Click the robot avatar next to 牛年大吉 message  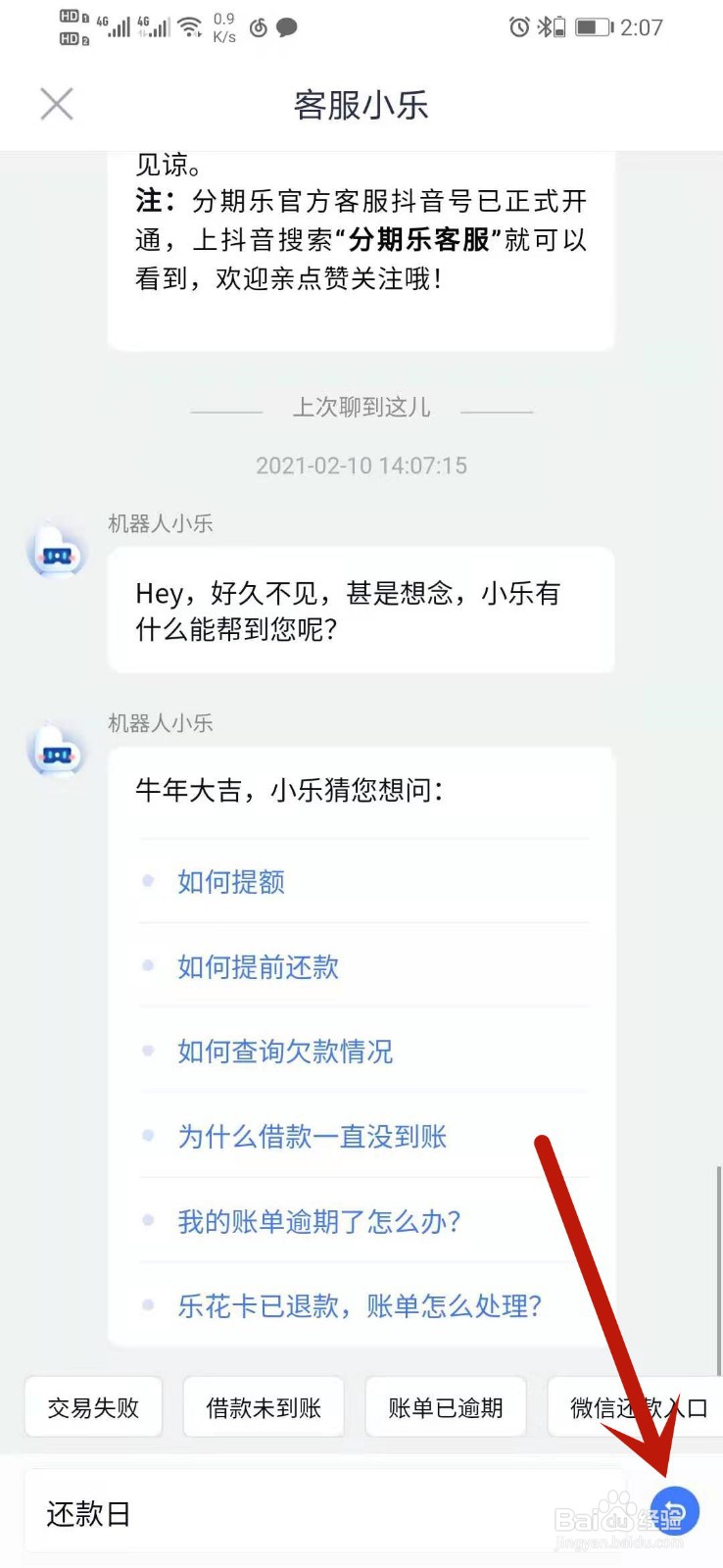56,752
